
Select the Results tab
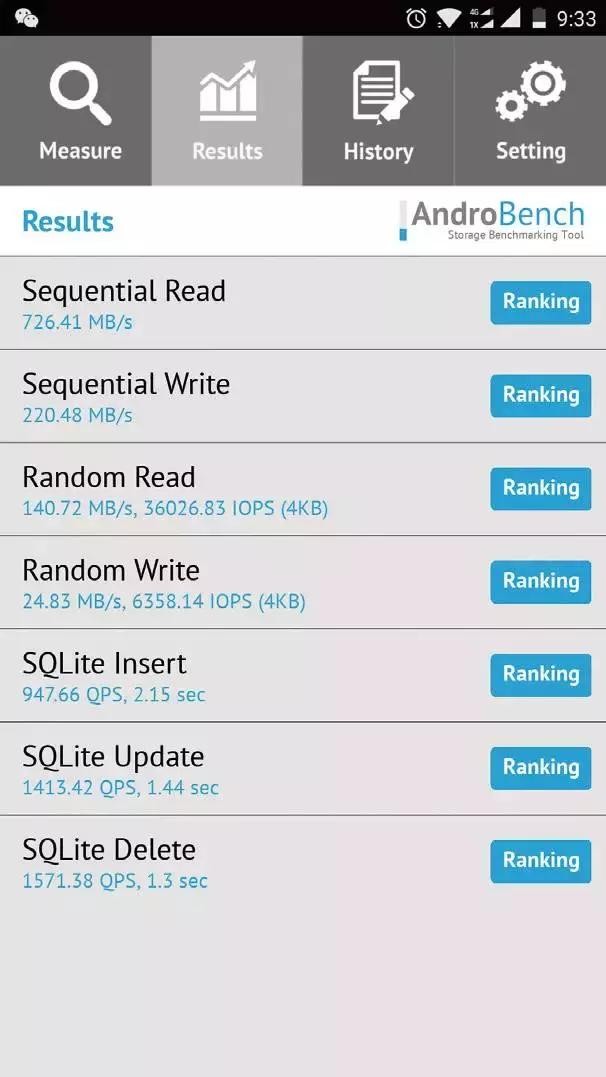pyautogui.click(x=227, y=111)
